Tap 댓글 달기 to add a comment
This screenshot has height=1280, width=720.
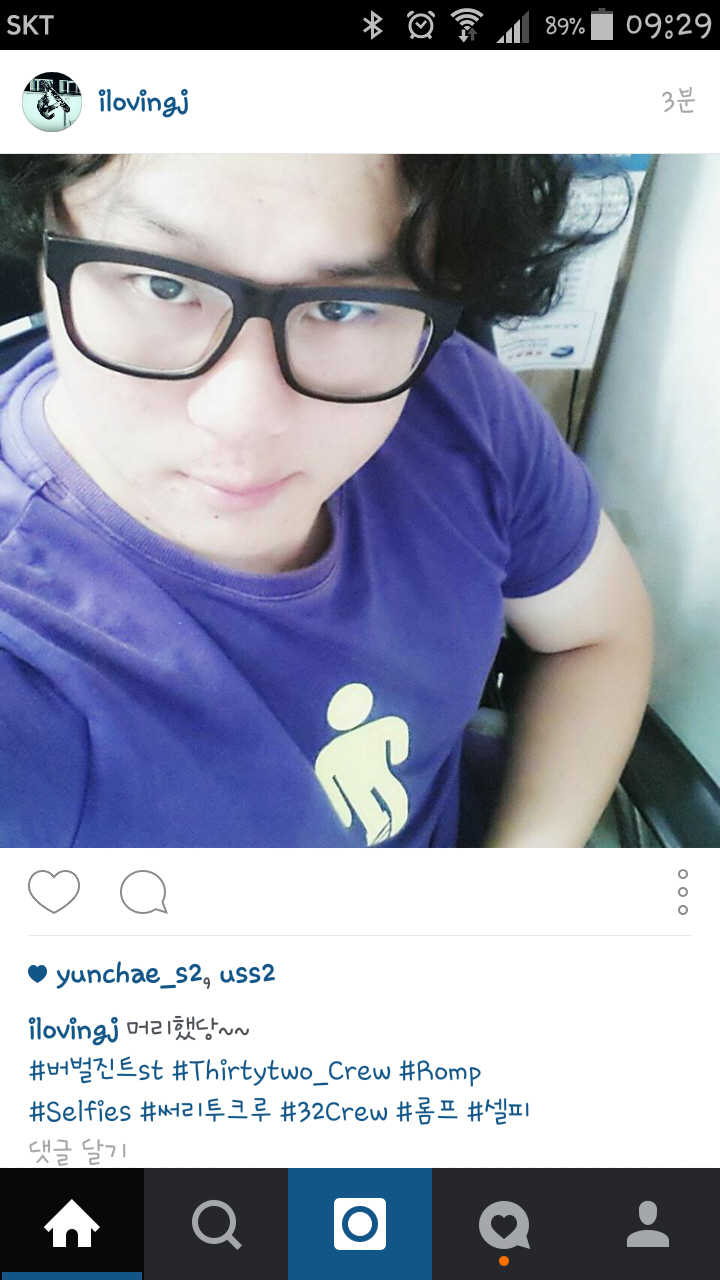pos(78,1150)
